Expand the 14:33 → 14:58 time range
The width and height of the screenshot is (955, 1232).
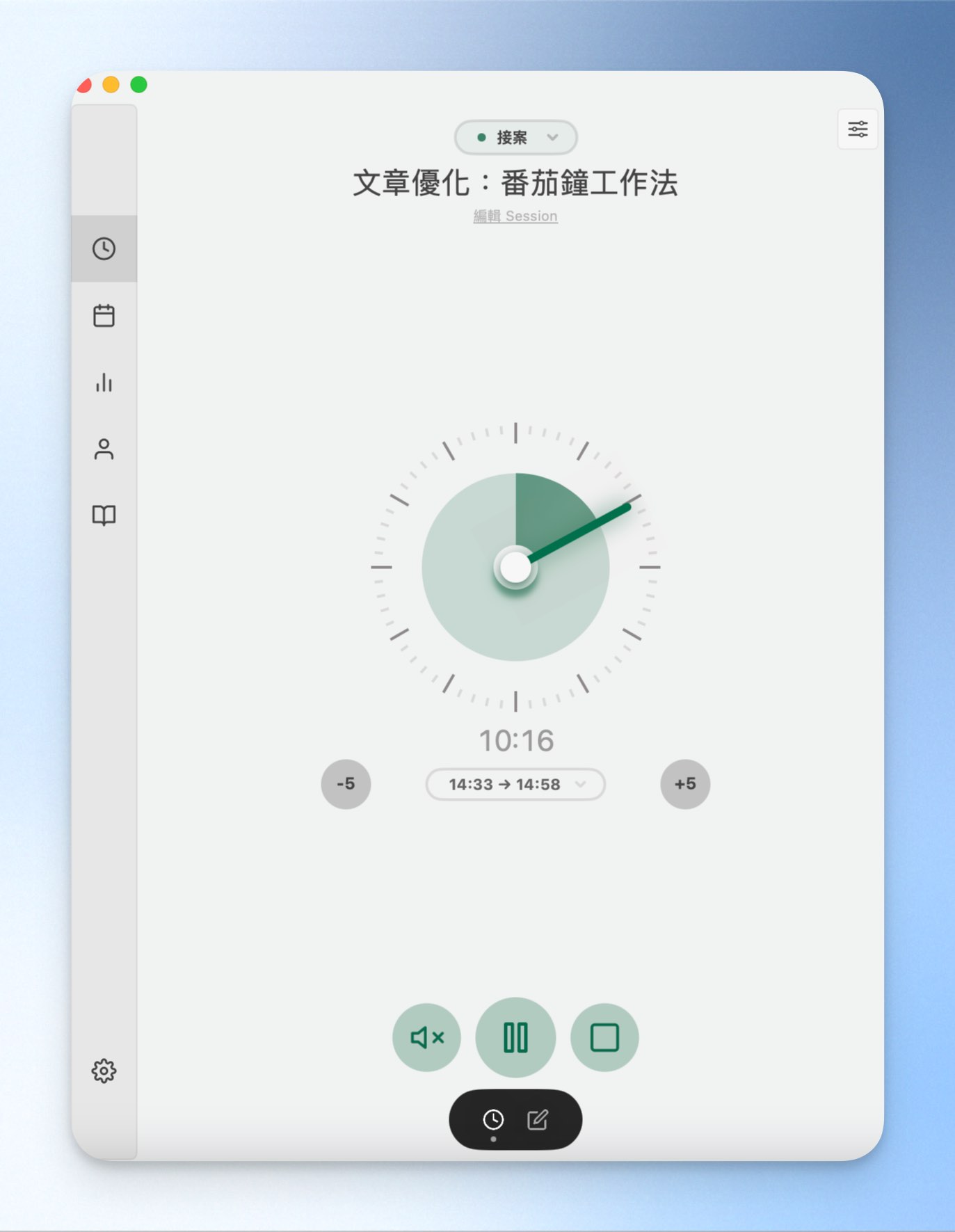click(x=515, y=785)
